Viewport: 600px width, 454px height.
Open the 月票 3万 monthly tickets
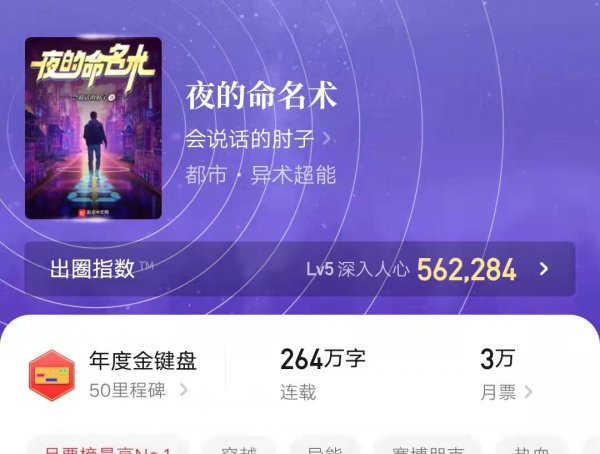tap(506, 374)
